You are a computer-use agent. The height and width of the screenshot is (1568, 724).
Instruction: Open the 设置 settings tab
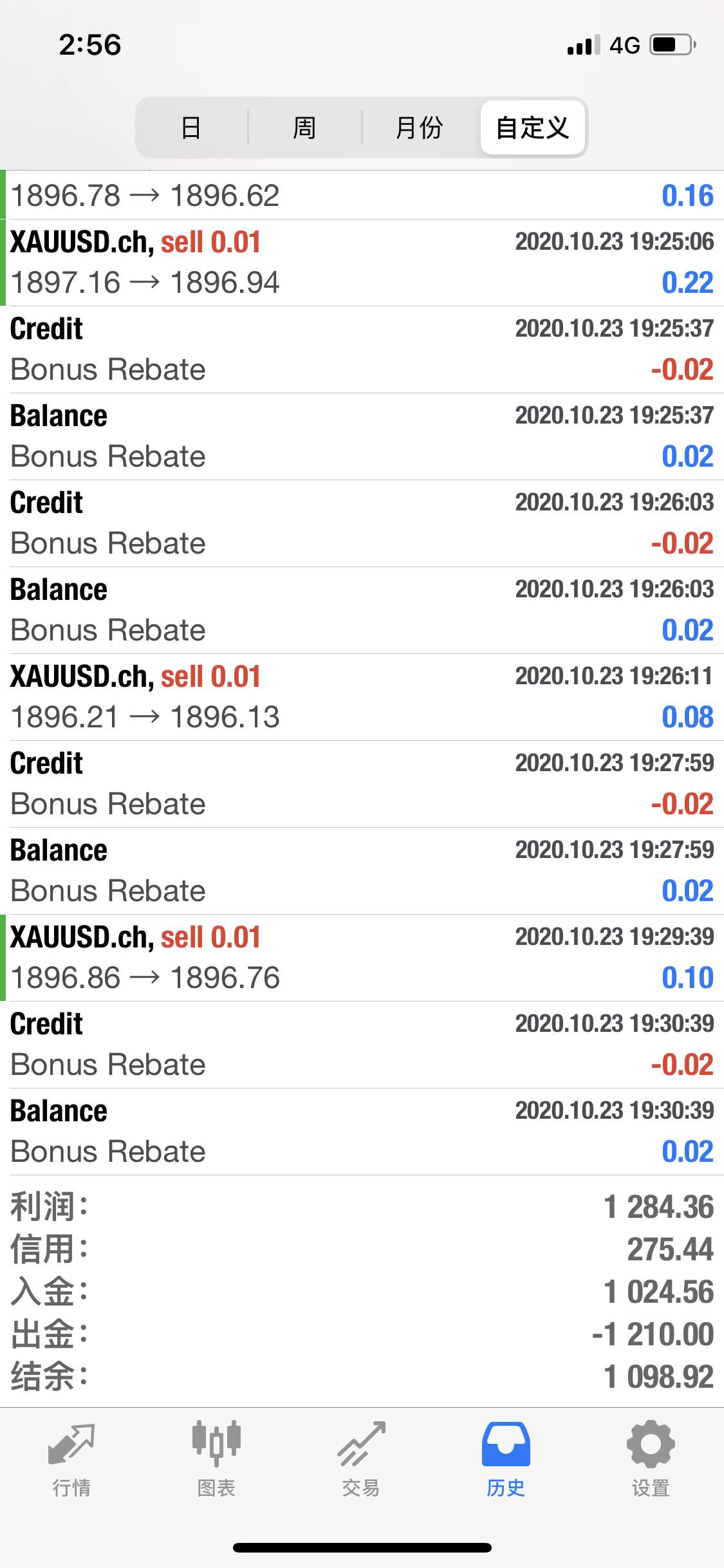pyautogui.click(x=651, y=1459)
